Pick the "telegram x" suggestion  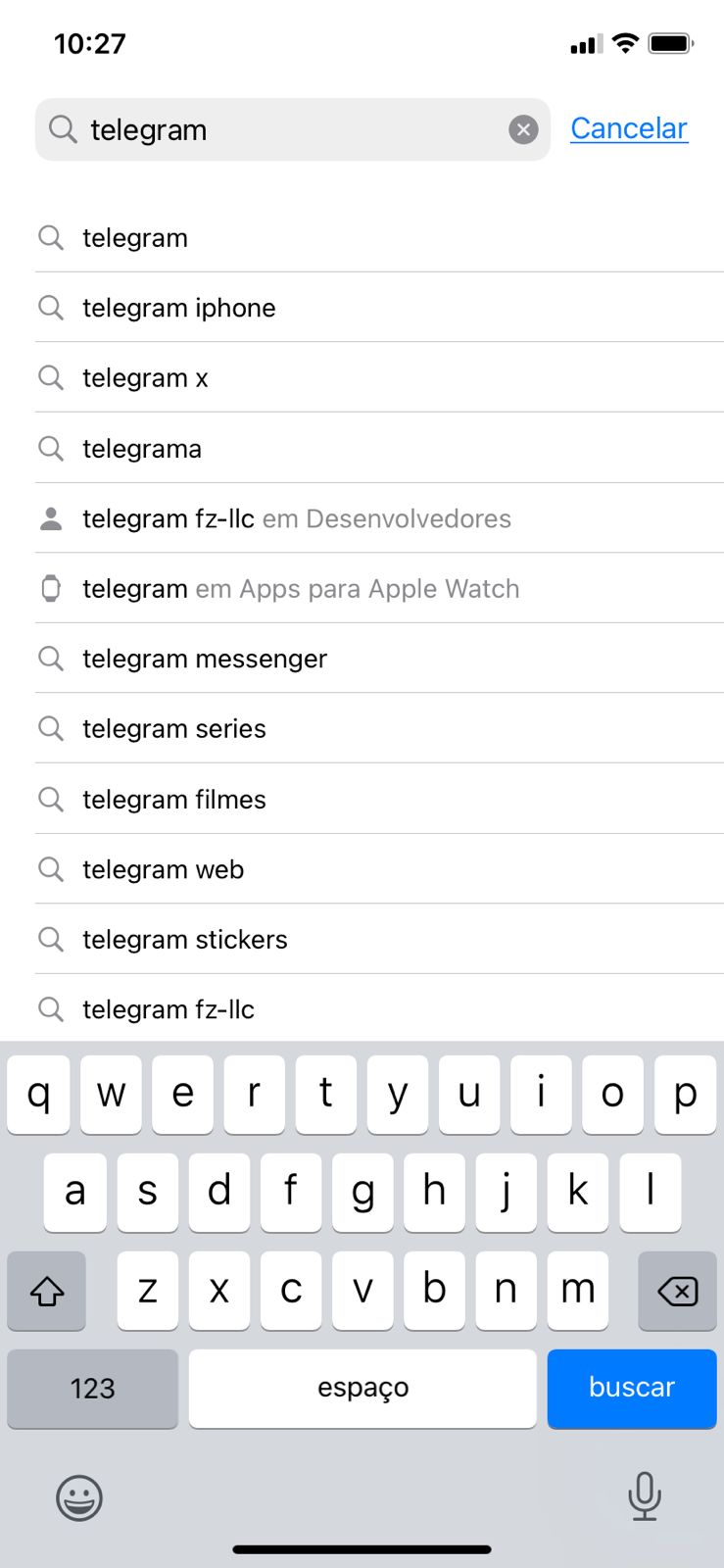tap(145, 378)
